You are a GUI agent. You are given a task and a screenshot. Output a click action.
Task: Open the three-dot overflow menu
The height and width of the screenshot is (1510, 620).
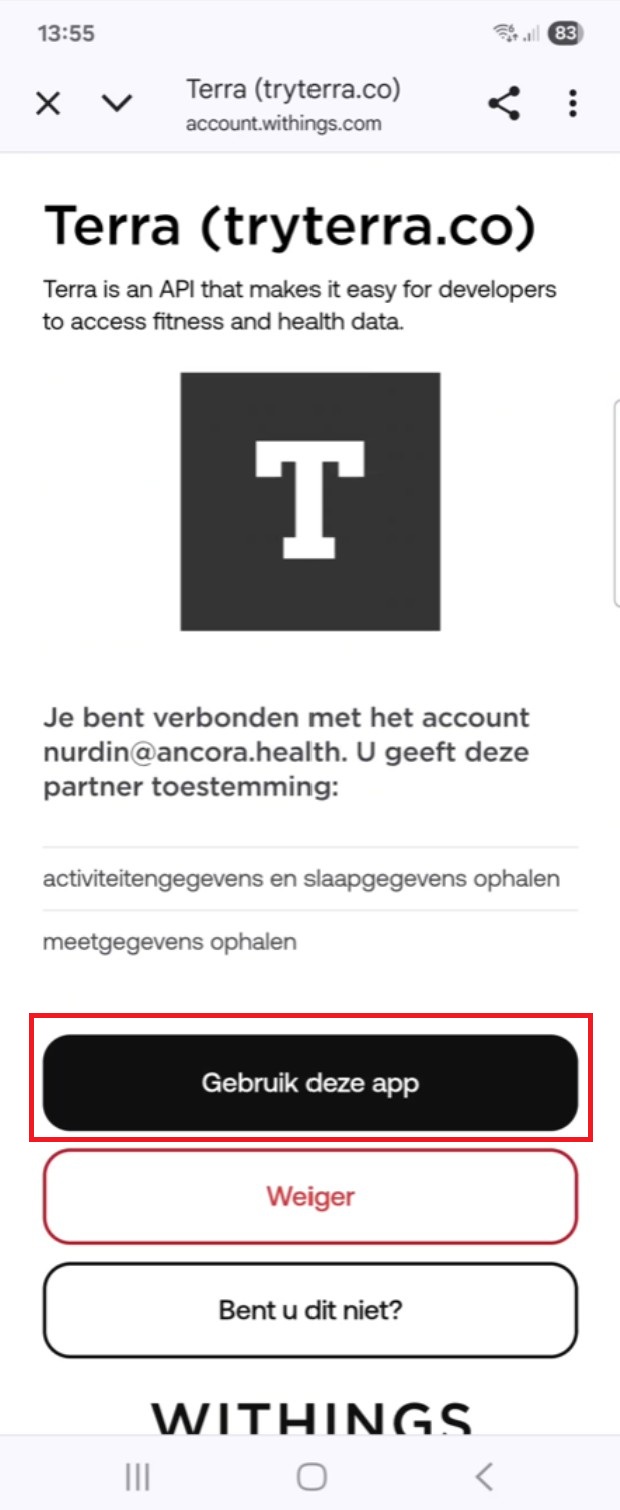point(572,103)
